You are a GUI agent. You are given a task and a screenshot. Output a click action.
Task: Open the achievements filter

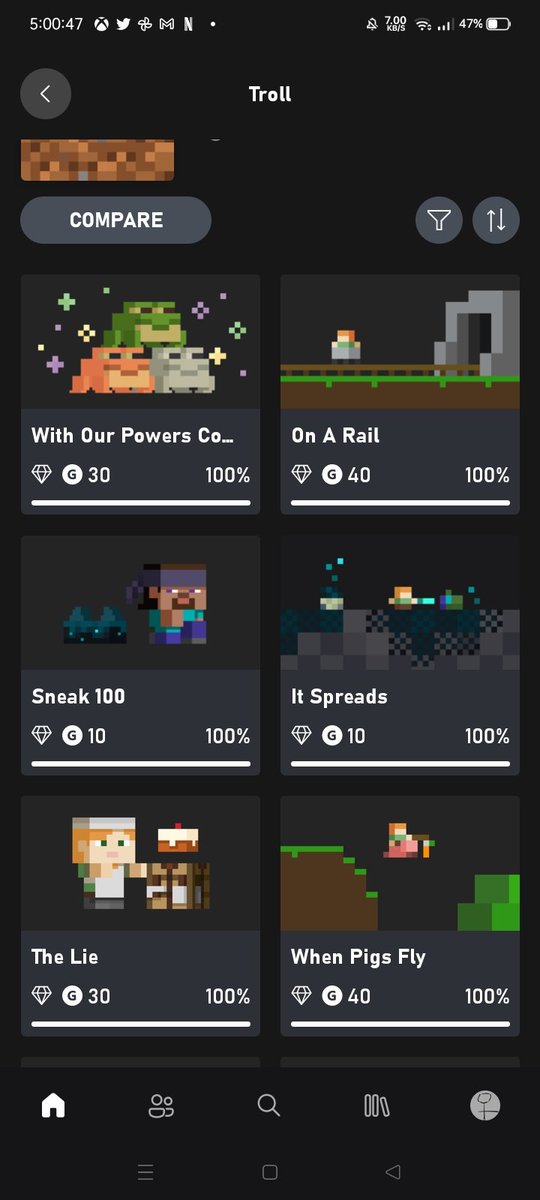coord(439,220)
